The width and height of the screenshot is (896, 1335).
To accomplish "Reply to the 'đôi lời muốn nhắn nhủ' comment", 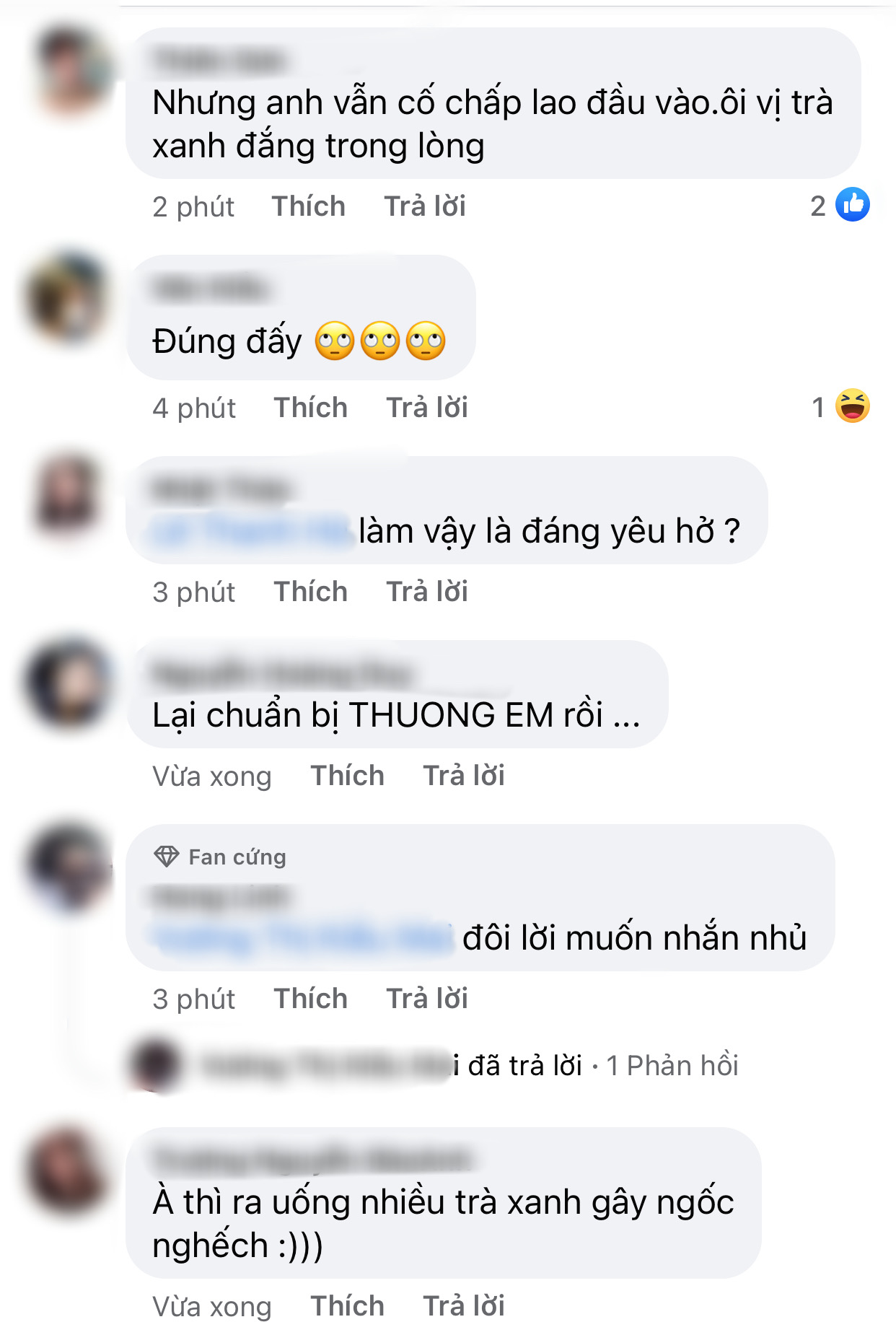I will tap(426, 999).
